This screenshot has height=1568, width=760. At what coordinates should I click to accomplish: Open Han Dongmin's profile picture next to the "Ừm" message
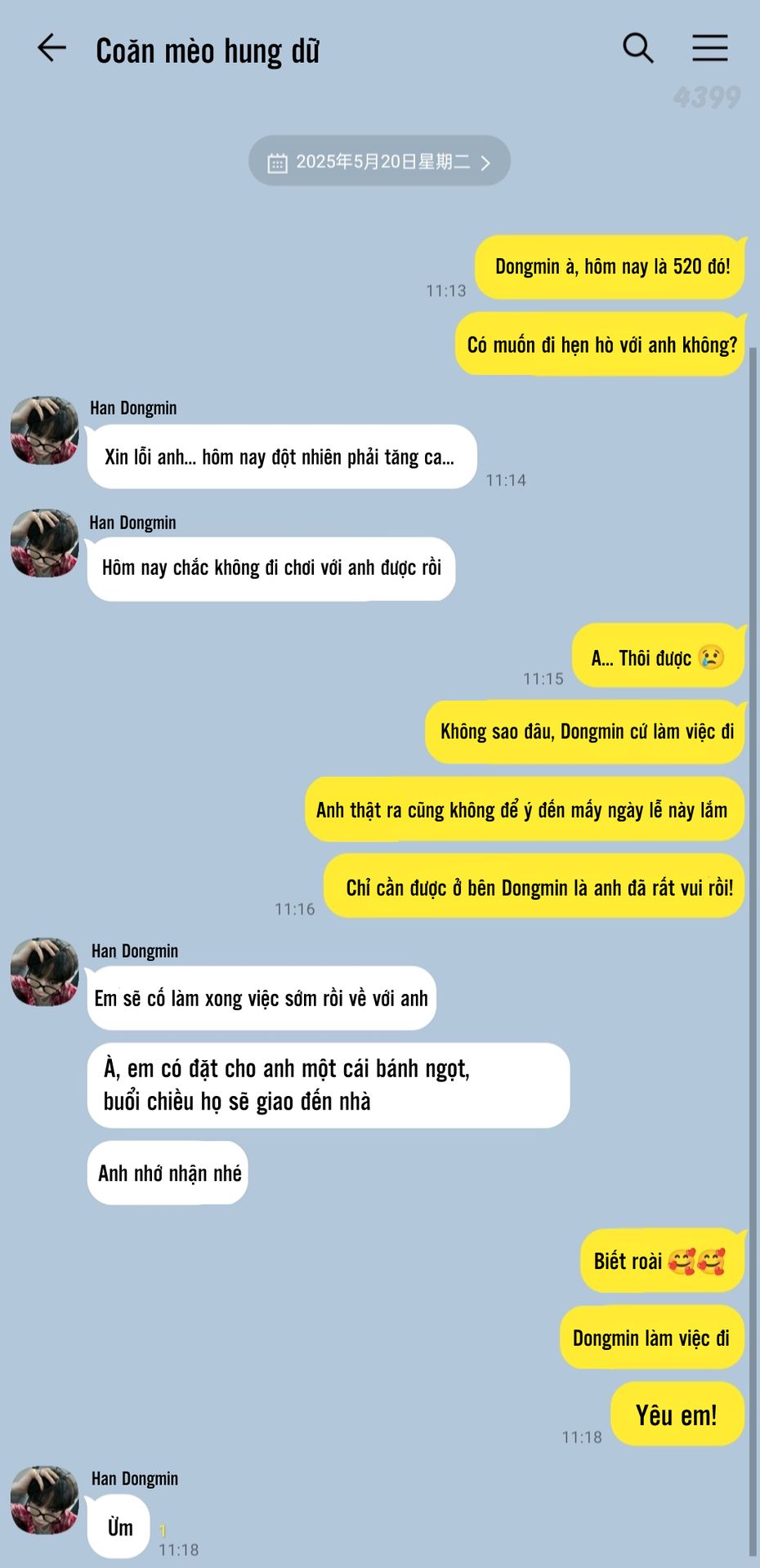point(45,1500)
